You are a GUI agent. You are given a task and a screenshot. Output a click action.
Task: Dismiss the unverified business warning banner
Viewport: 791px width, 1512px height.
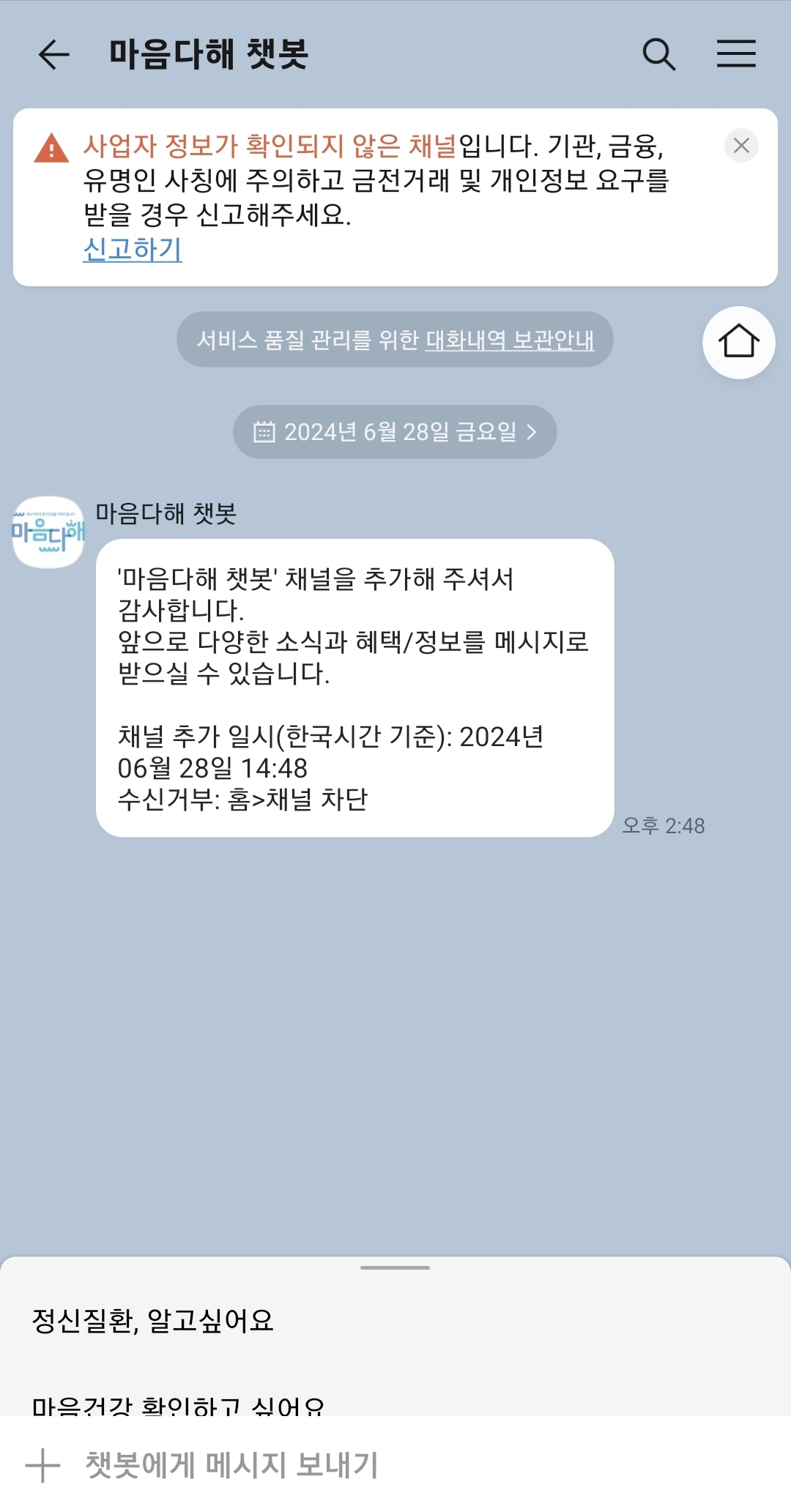coord(741,146)
